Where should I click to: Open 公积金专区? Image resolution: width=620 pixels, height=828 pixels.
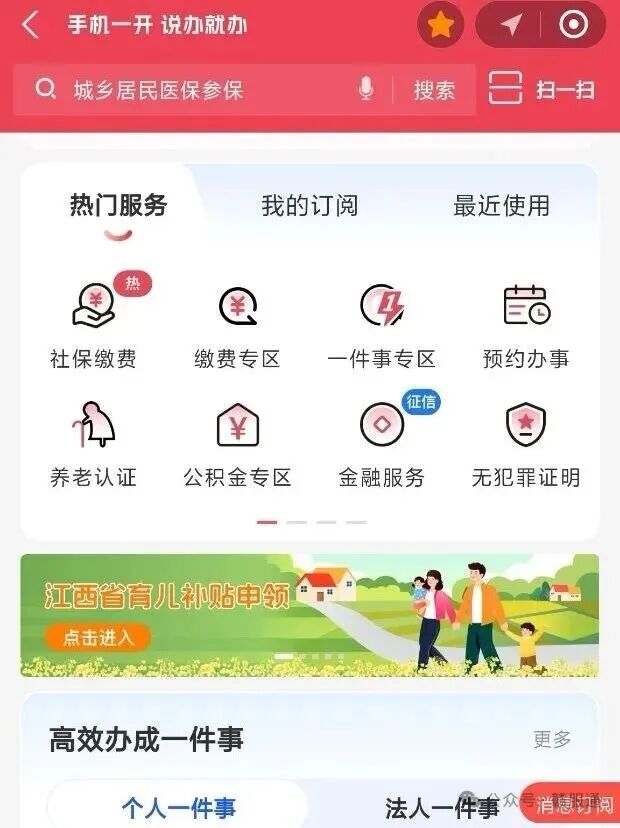pyautogui.click(x=238, y=443)
